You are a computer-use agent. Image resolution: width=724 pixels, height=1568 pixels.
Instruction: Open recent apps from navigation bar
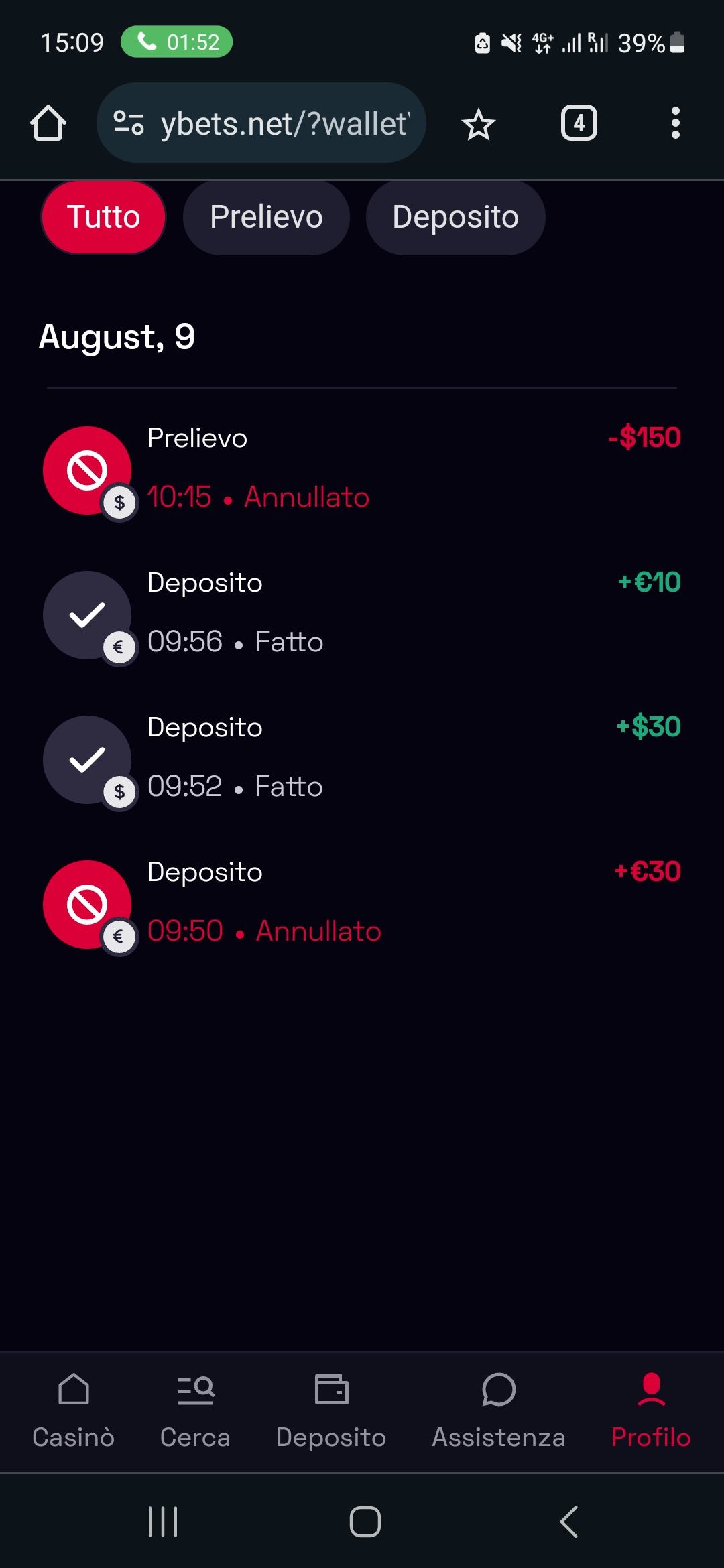163,1521
